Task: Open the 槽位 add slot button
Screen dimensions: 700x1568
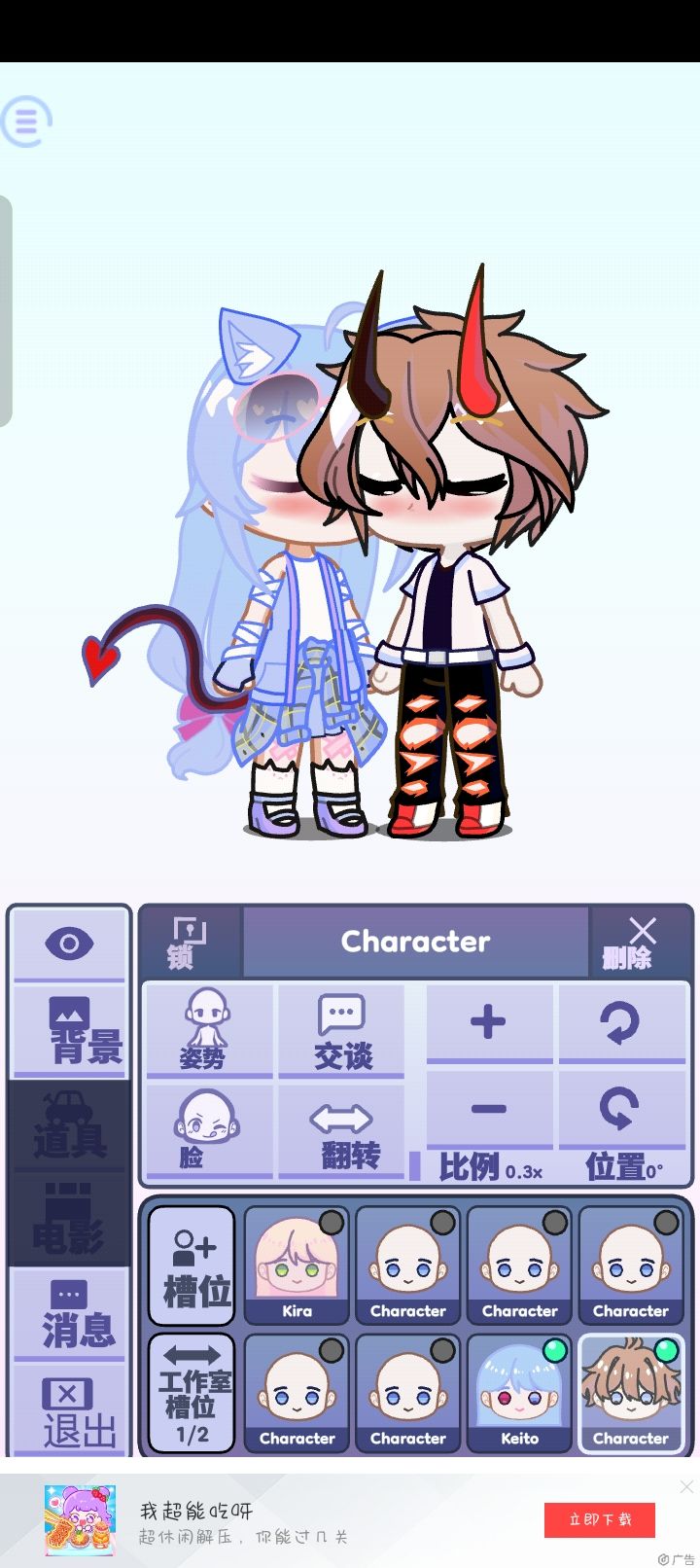Action: [192, 1265]
